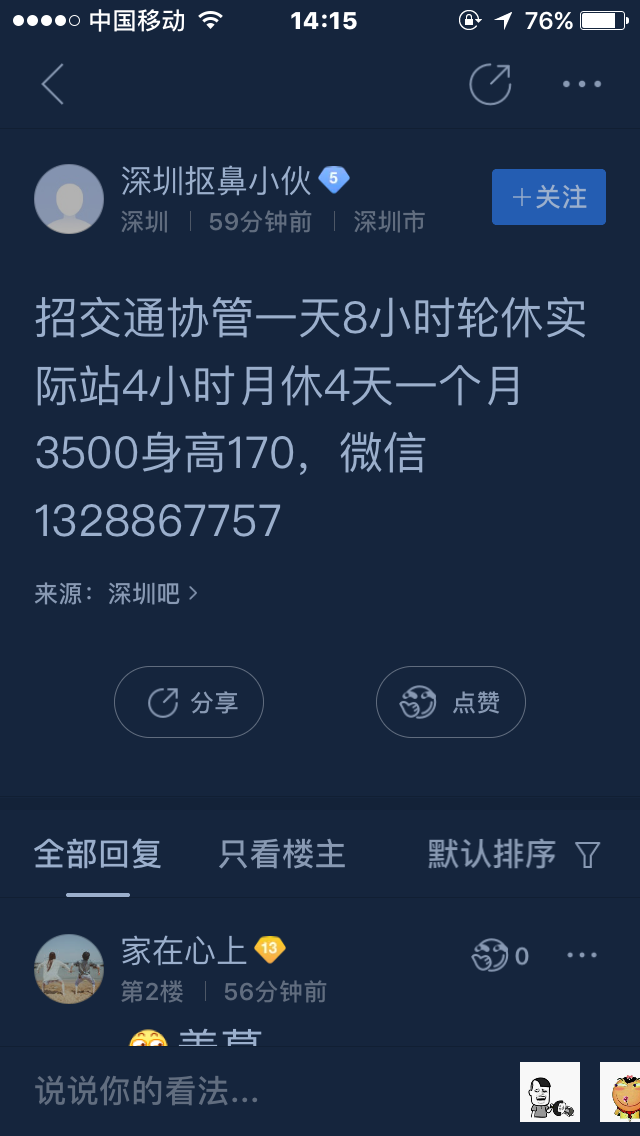Tap the 分享 button below the post
The width and height of the screenshot is (640, 1136).
(189, 702)
